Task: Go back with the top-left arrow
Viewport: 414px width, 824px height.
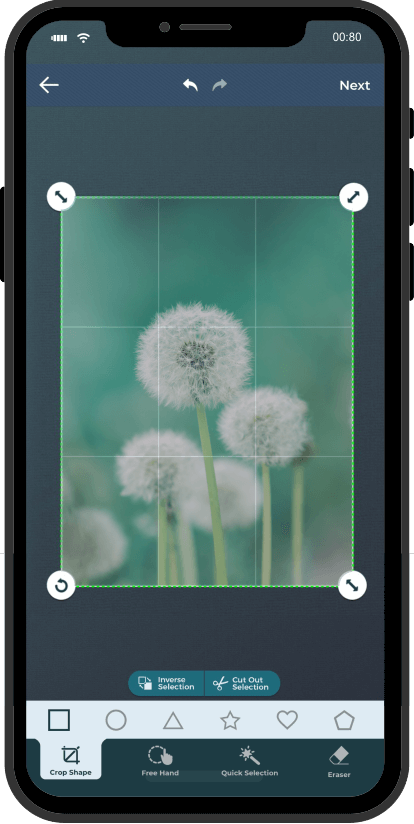Action: 49,85
